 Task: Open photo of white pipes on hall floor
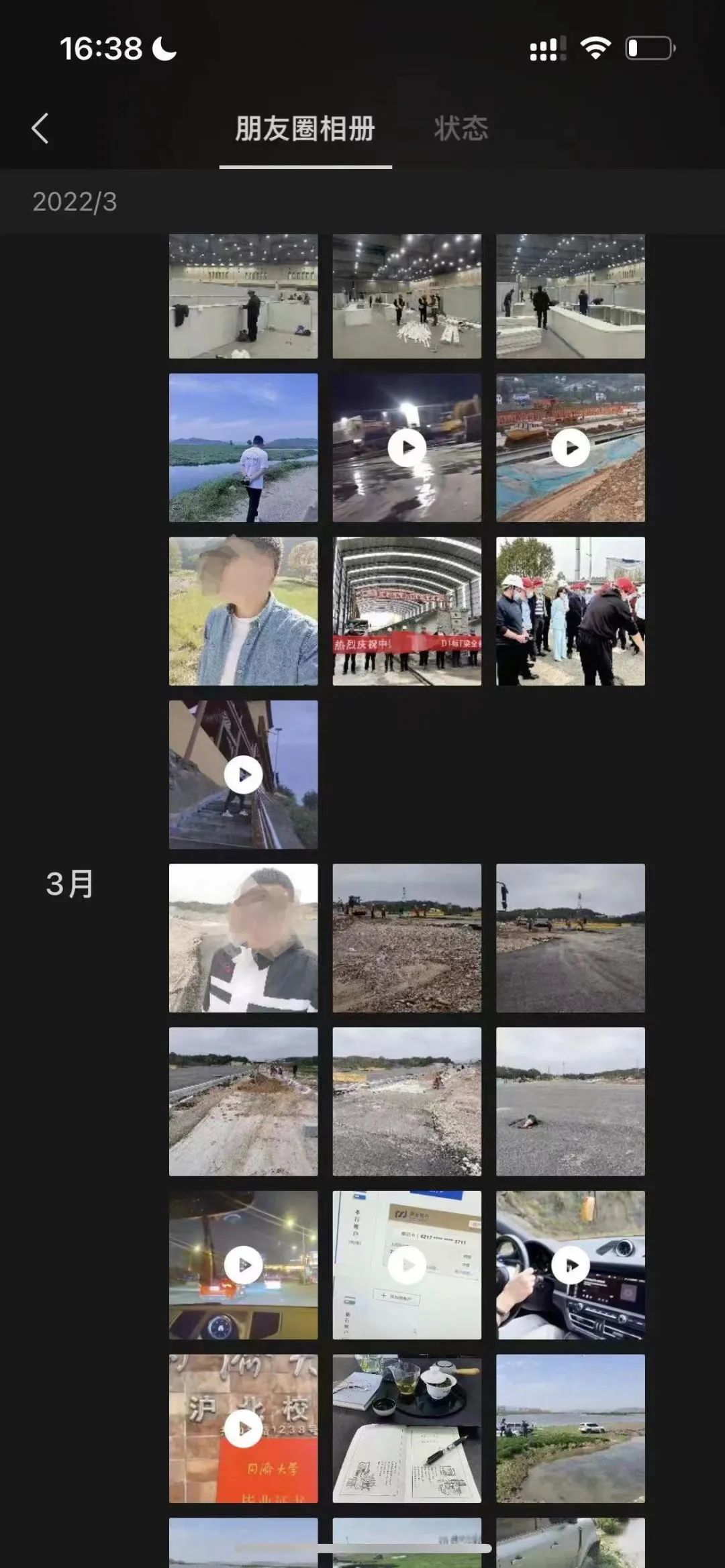[x=407, y=296]
